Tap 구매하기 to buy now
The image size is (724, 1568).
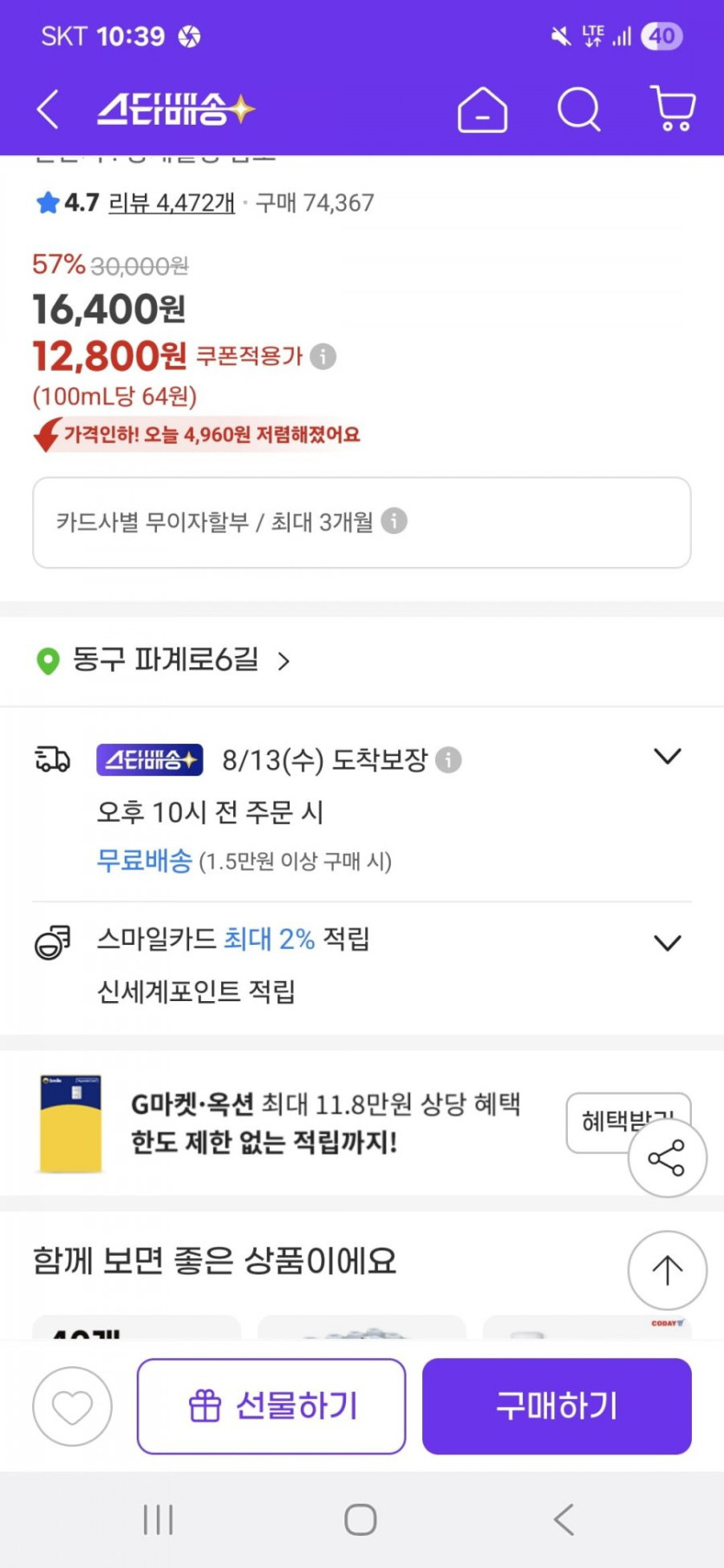pos(557,1406)
